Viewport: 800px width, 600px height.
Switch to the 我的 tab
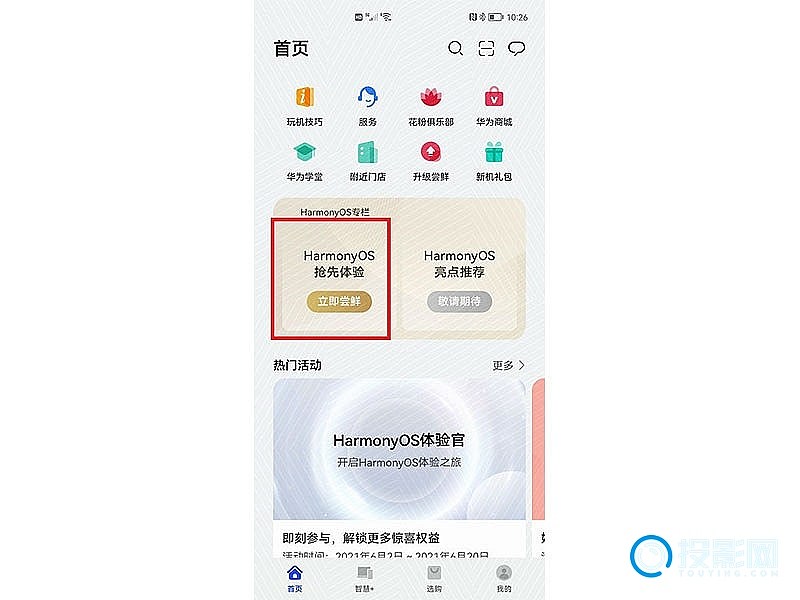[504, 577]
